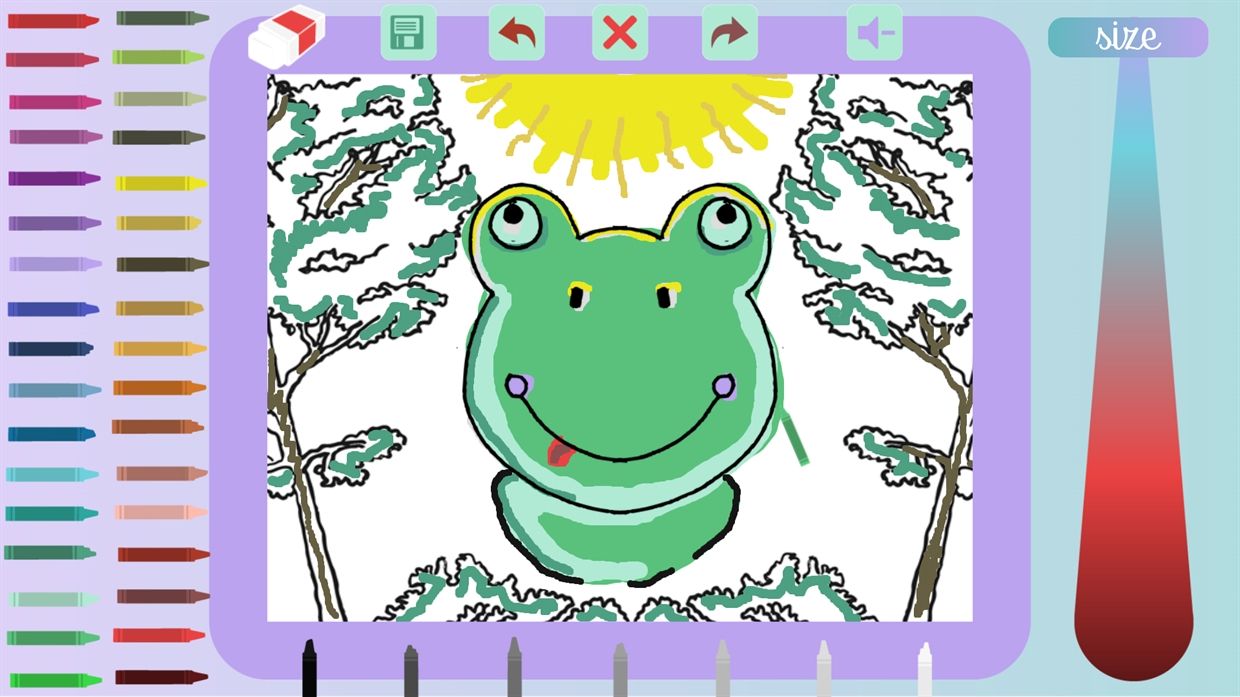Save the drawing with the floppy disk icon
Viewport: 1240px width, 697px height.
407,34
